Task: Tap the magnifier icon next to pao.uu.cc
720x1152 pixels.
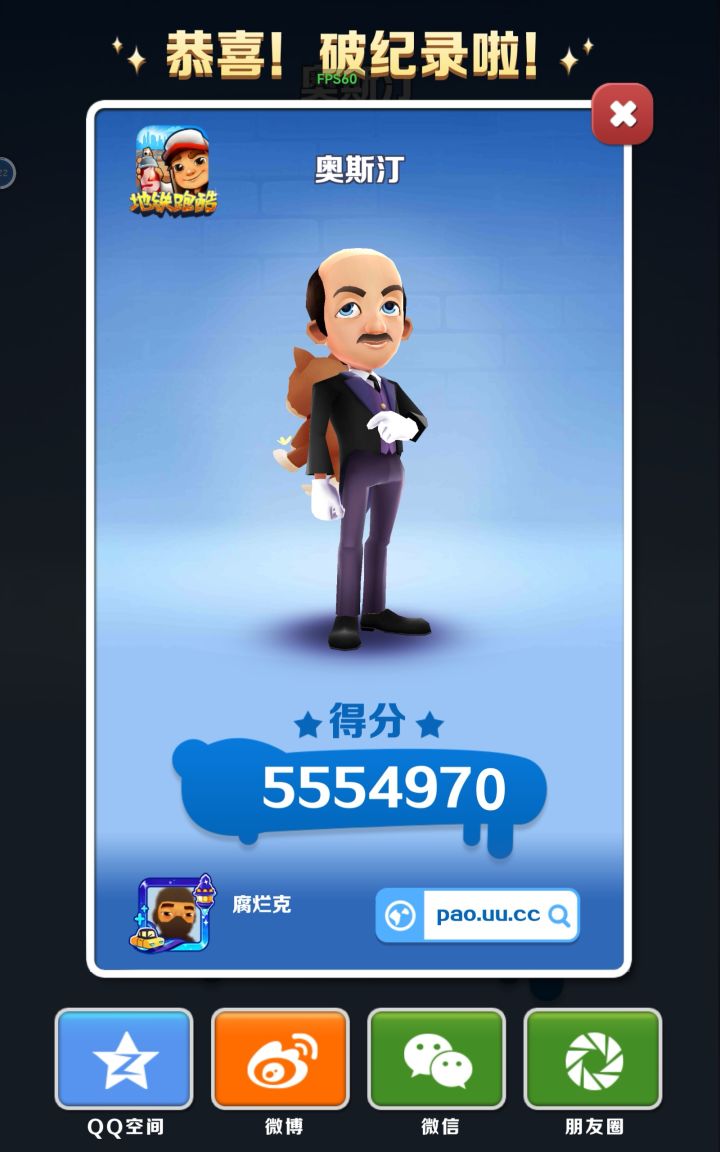Action: 561,913
